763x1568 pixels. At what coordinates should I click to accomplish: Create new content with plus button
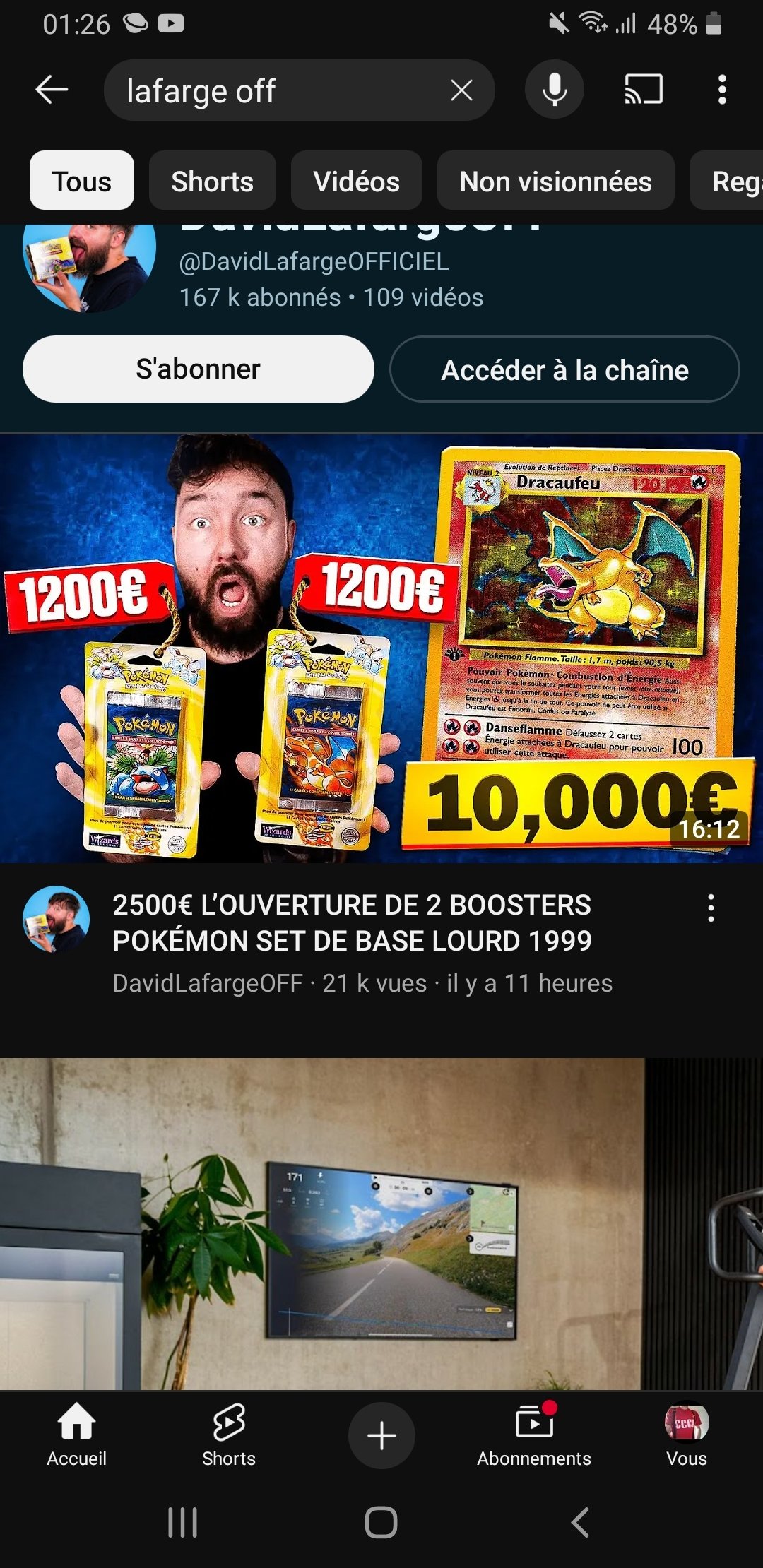[x=381, y=1435]
